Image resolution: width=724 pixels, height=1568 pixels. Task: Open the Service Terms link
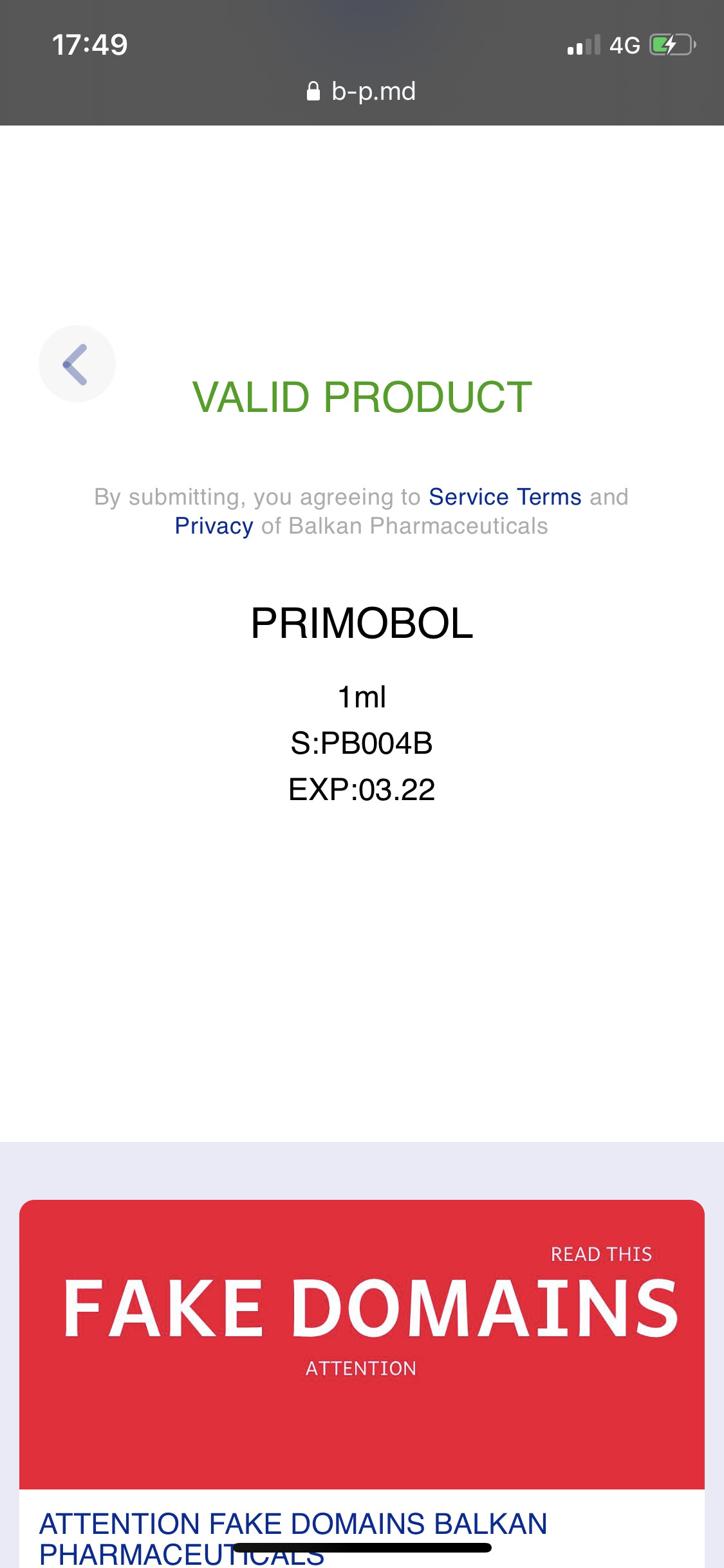(505, 497)
